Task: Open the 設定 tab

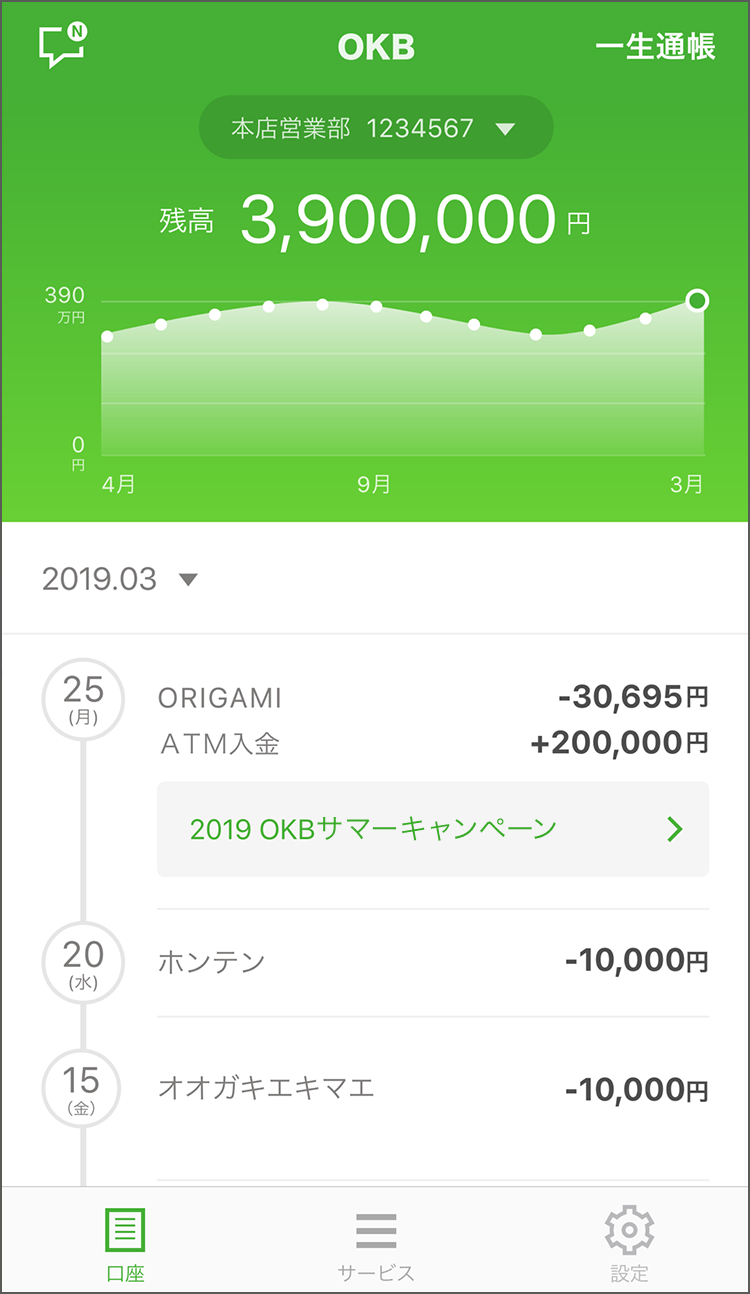Action: [x=629, y=1244]
